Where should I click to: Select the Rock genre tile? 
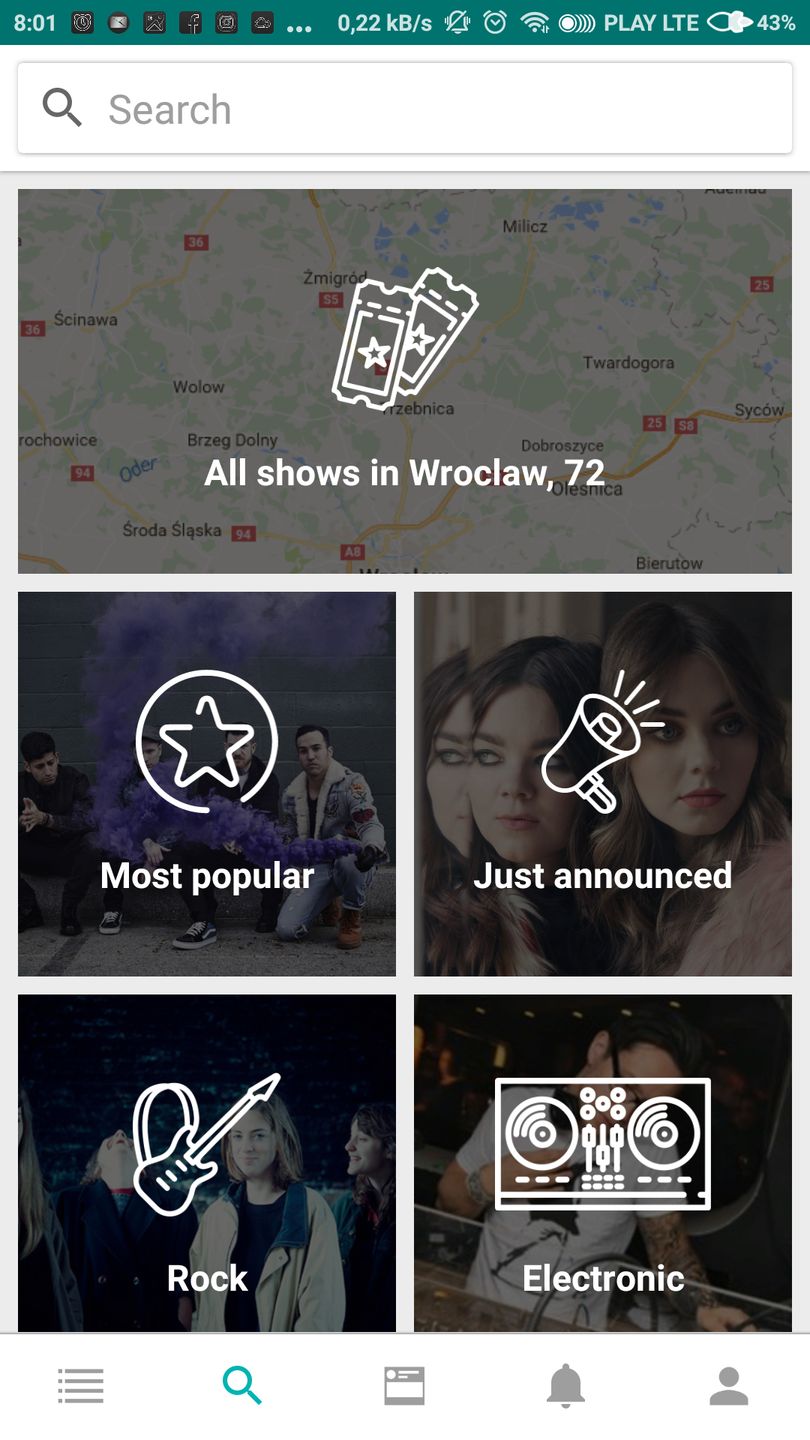207,1162
